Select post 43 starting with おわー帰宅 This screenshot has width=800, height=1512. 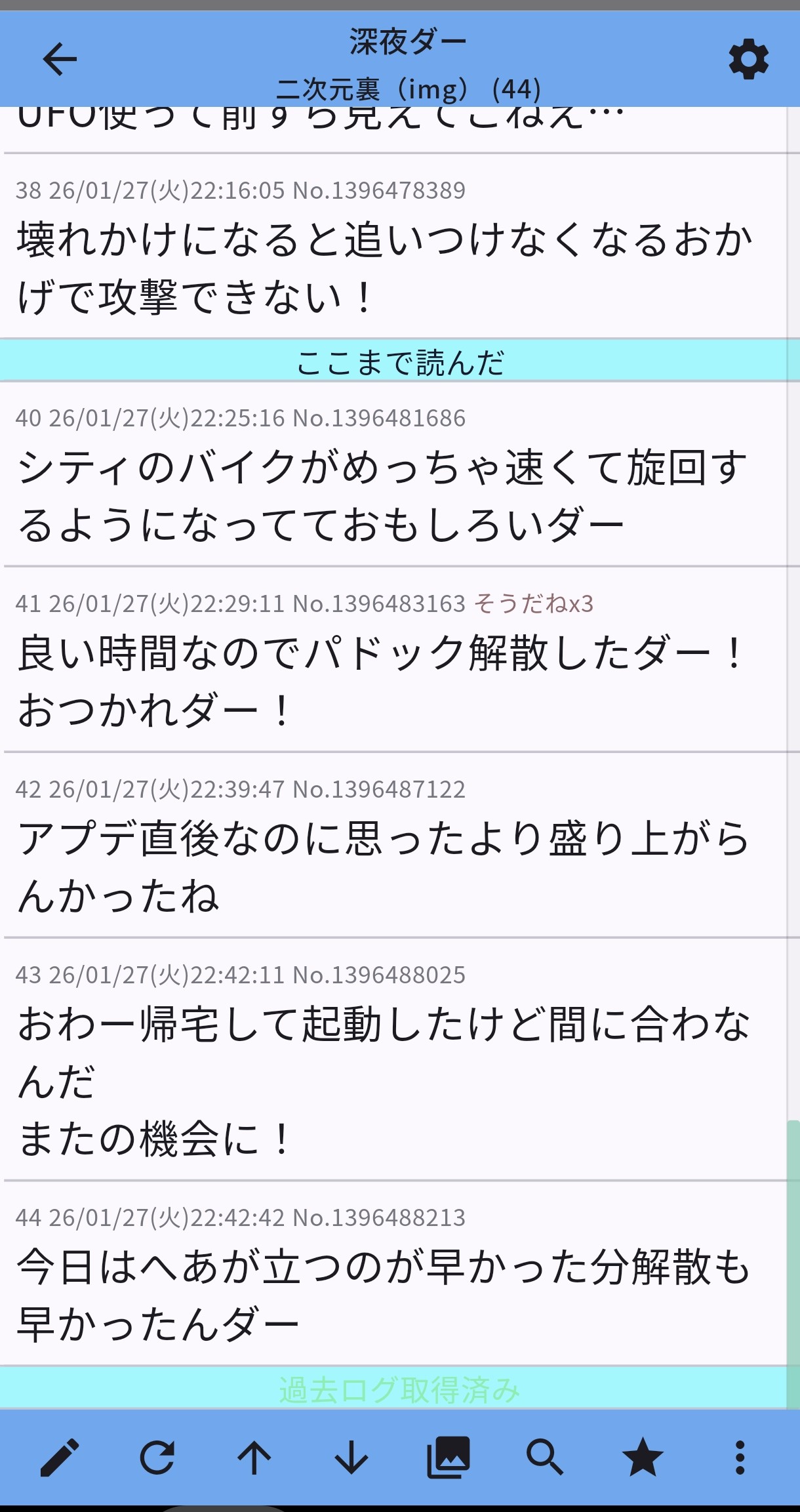tap(380, 1079)
